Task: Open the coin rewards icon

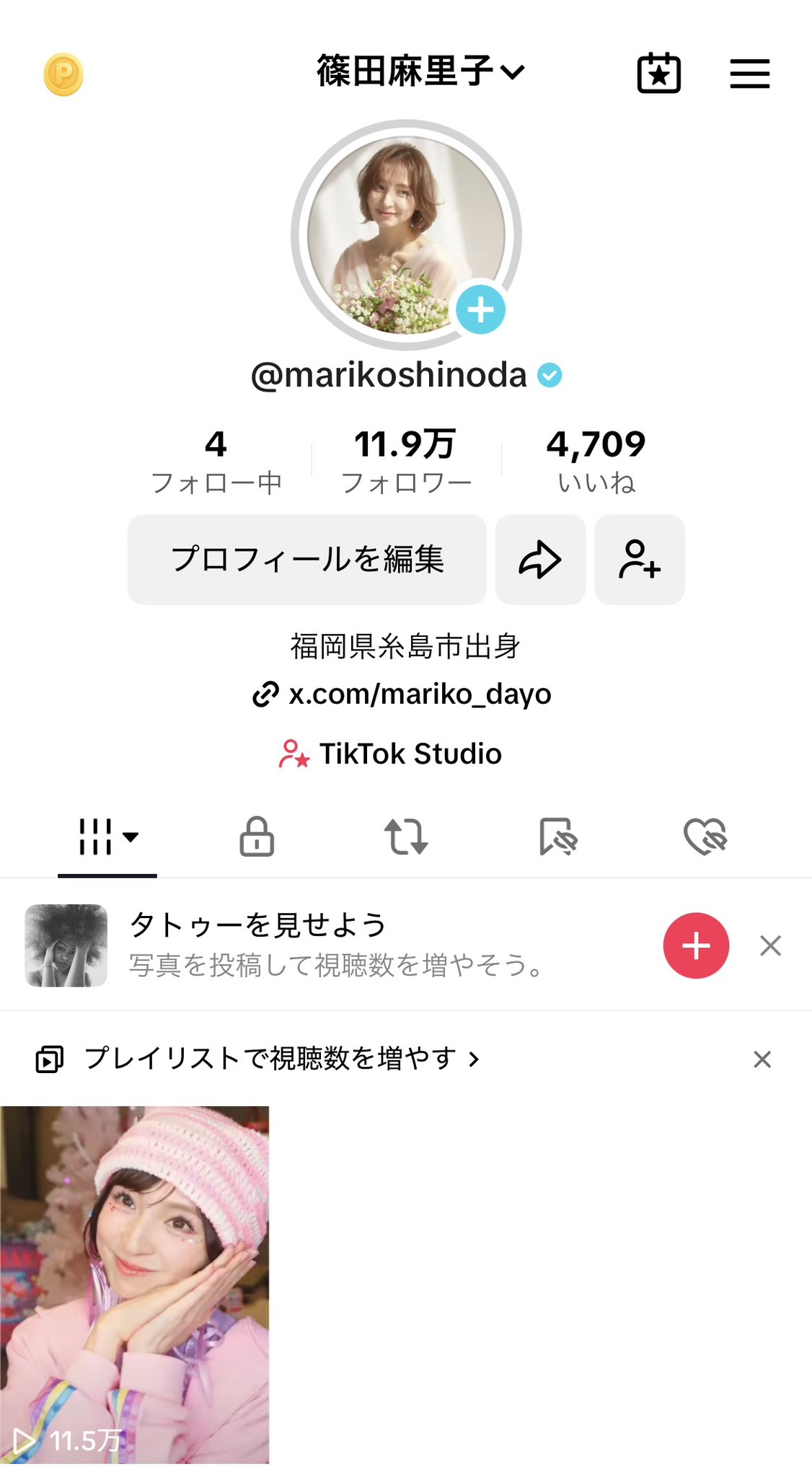Action: click(x=63, y=74)
